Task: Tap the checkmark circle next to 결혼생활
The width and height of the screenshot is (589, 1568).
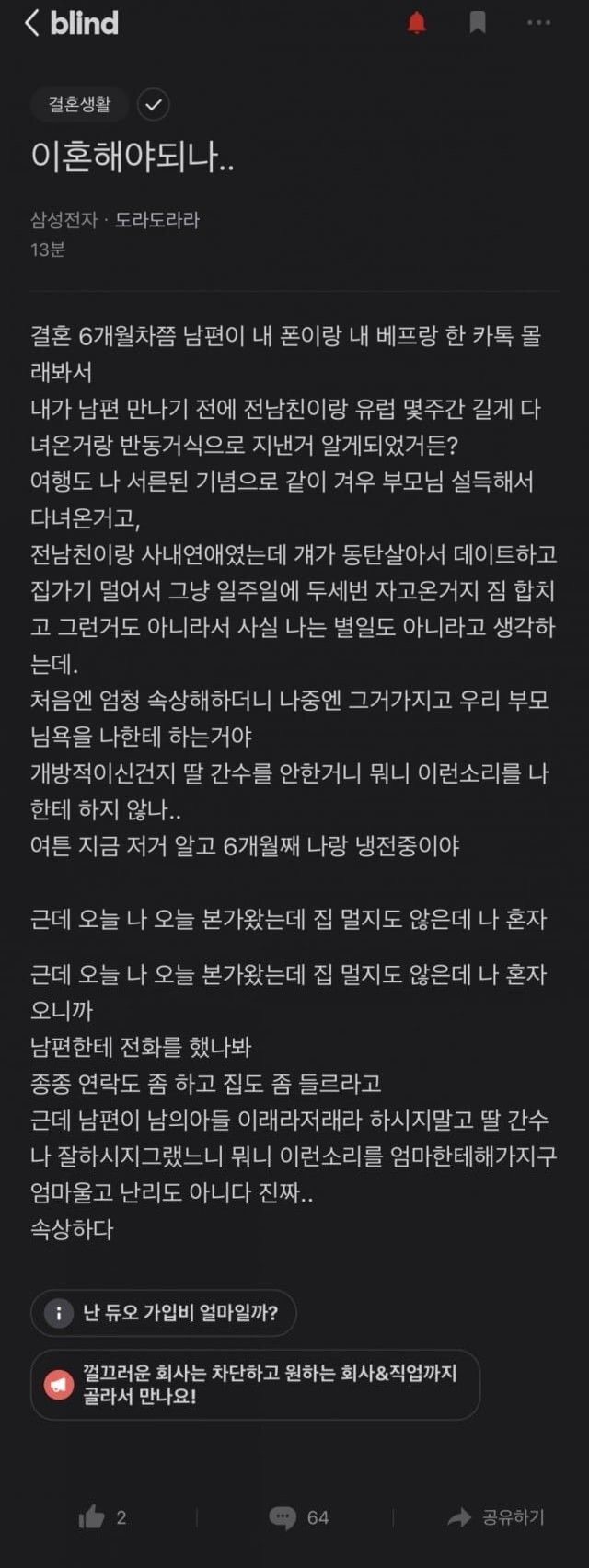Action: coord(154,105)
